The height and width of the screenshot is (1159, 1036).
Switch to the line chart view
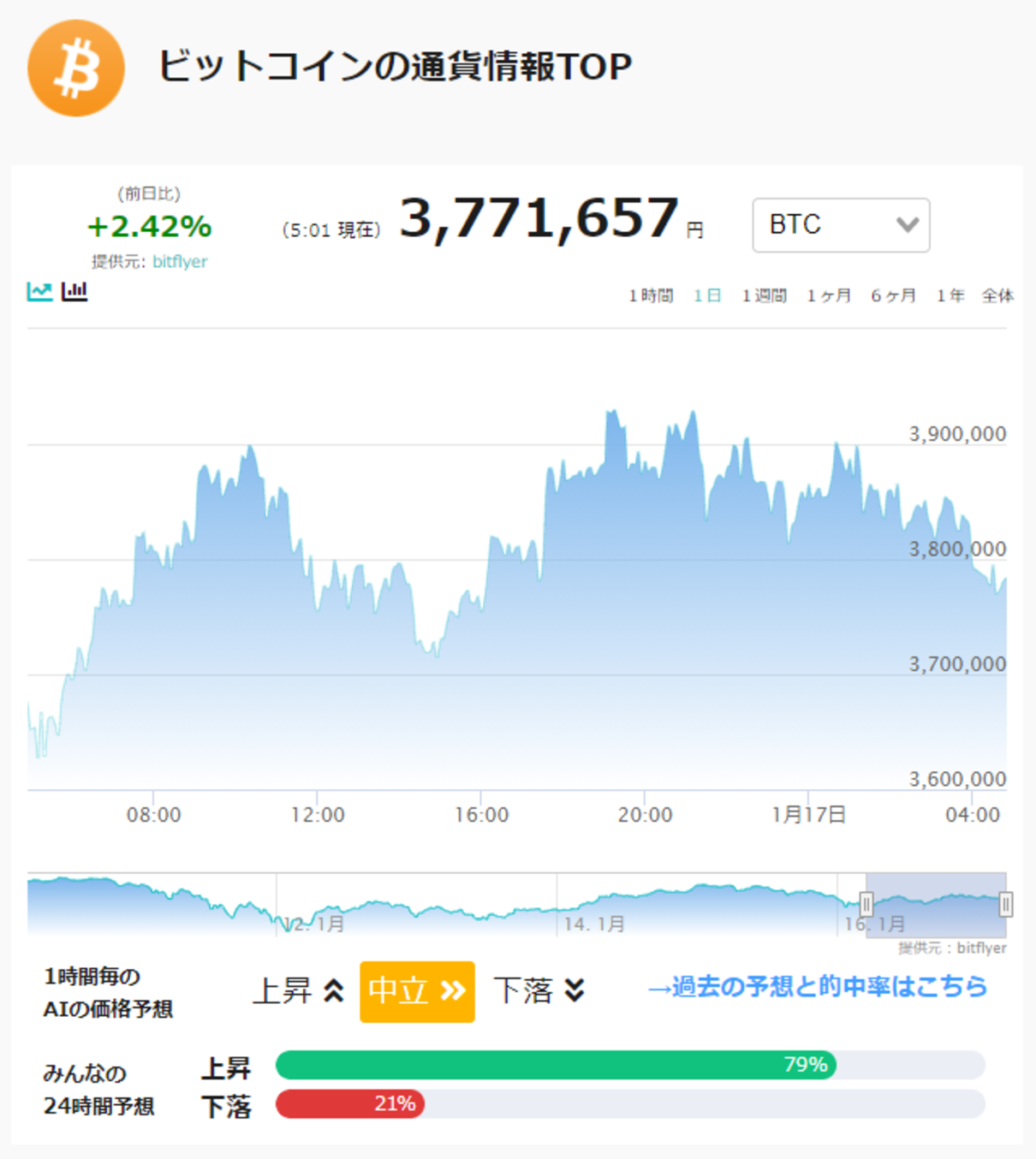39,292
